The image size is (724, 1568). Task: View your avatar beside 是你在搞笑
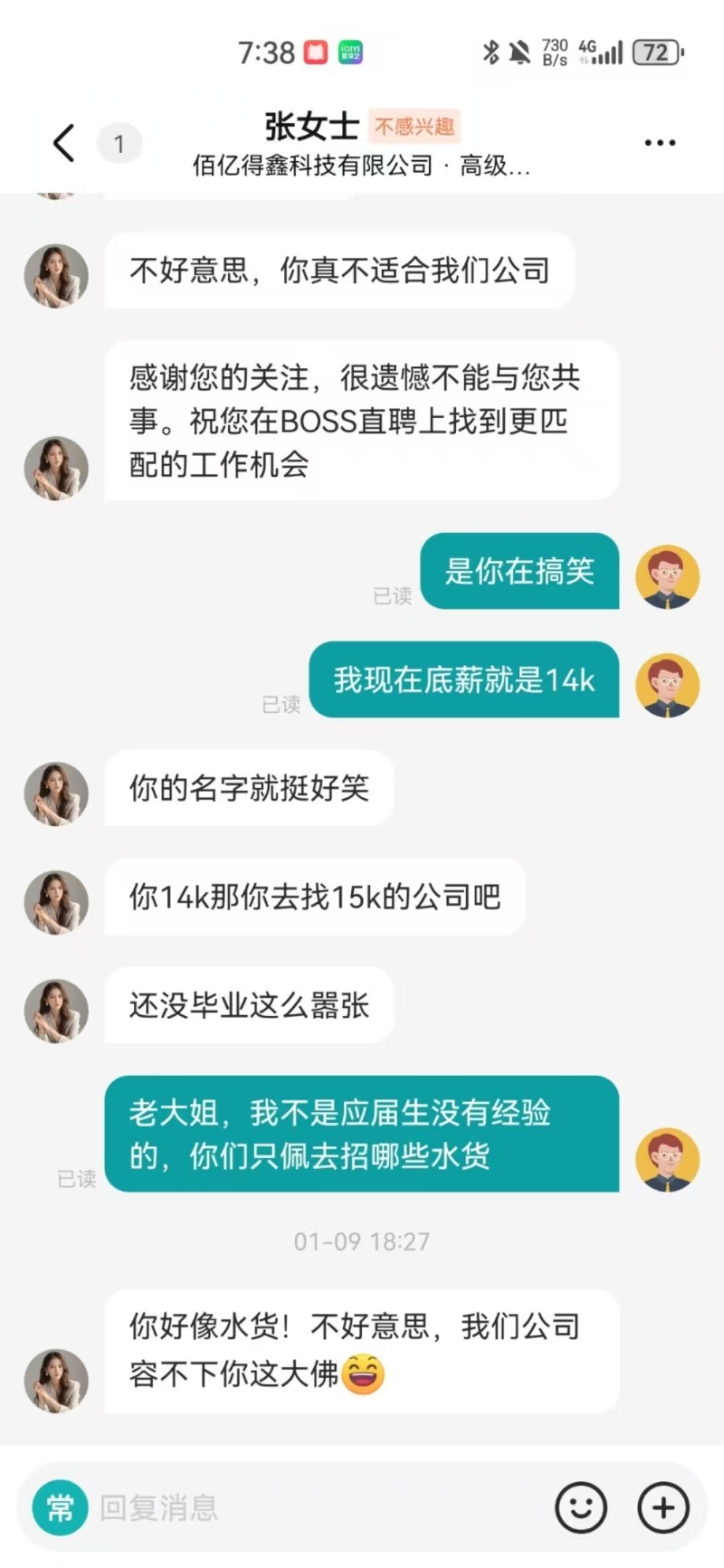tap(667, 577)
